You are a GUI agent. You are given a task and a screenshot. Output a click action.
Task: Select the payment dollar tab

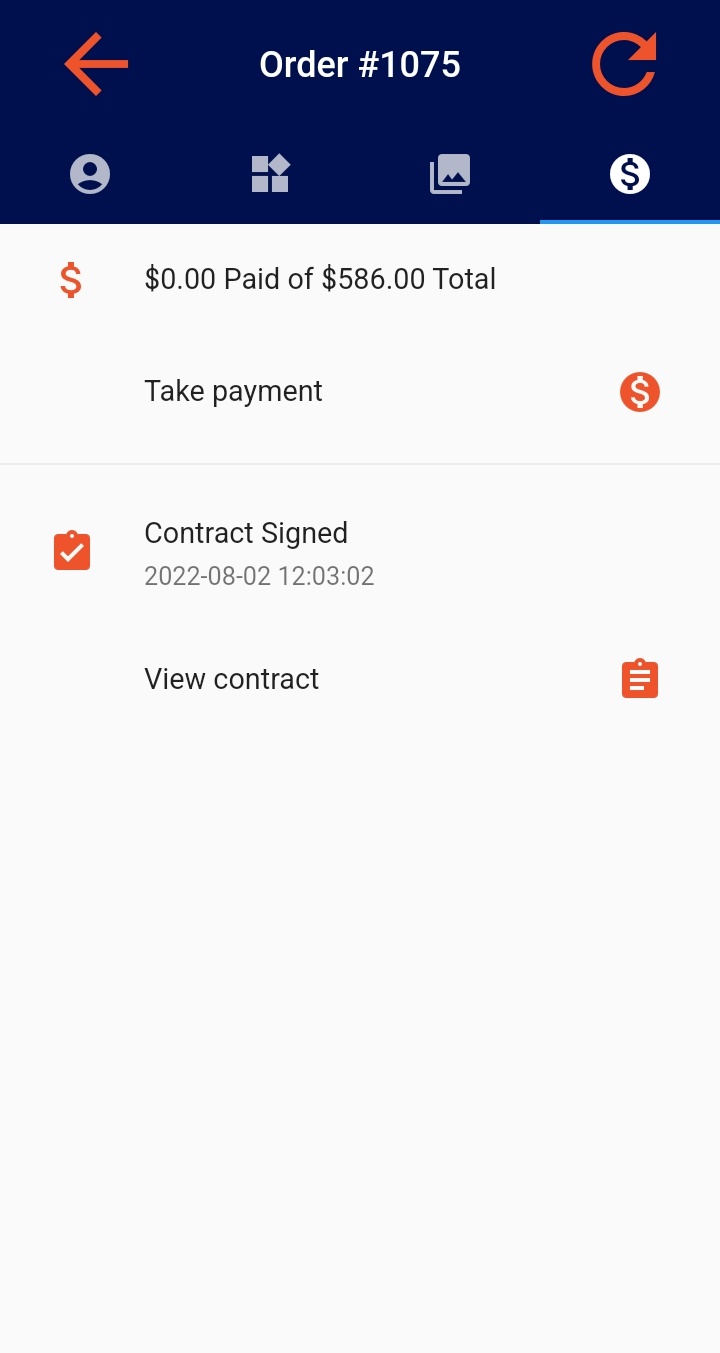[630, 175]
